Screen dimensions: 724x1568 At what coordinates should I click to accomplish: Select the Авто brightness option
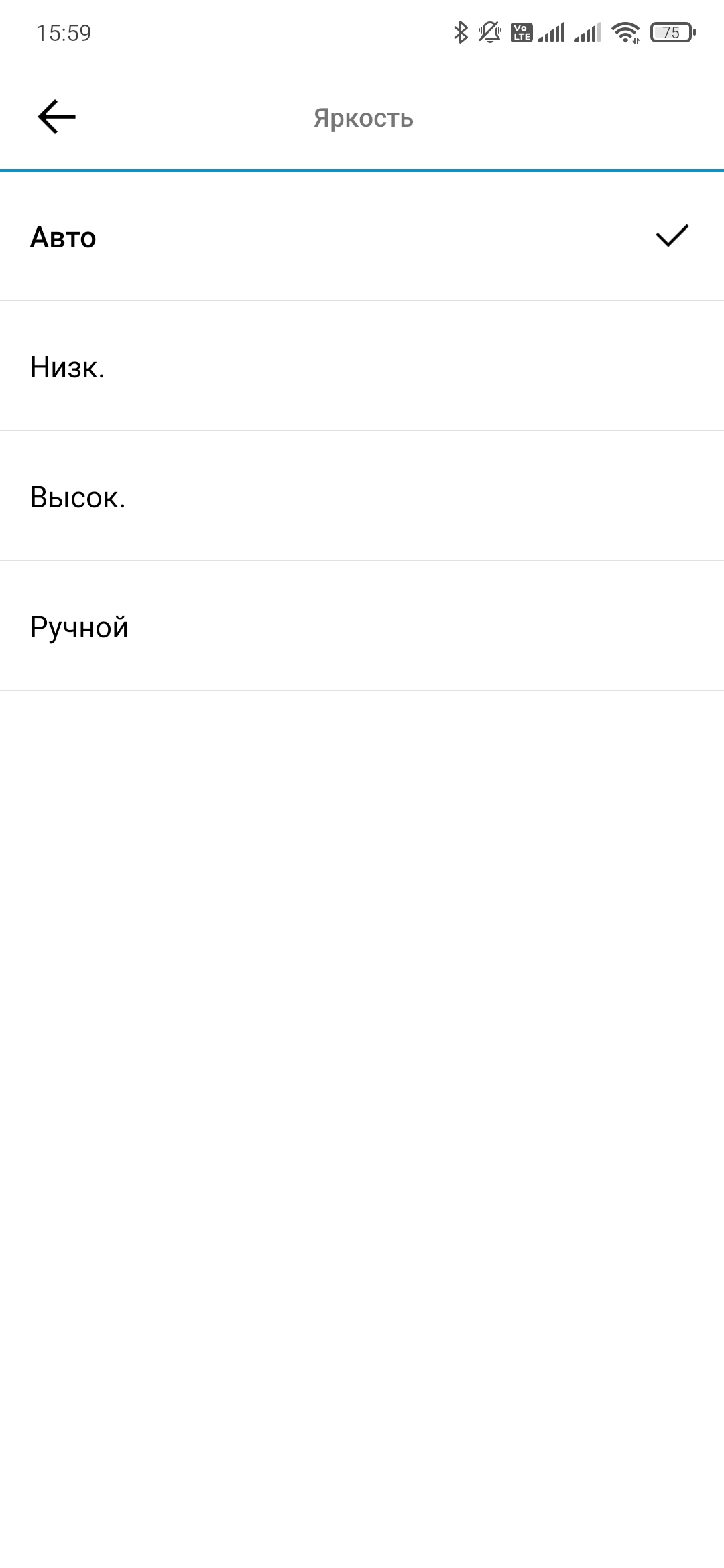click(64, 237)
